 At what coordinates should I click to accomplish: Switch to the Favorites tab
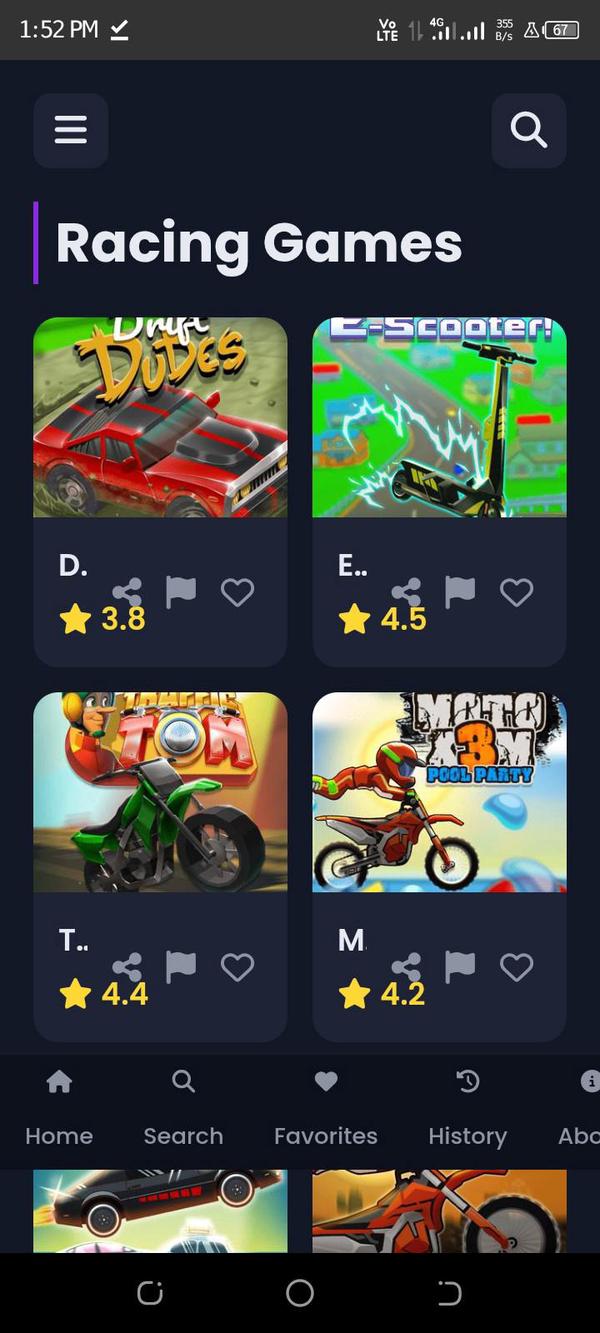click(x=326, y=1108)
